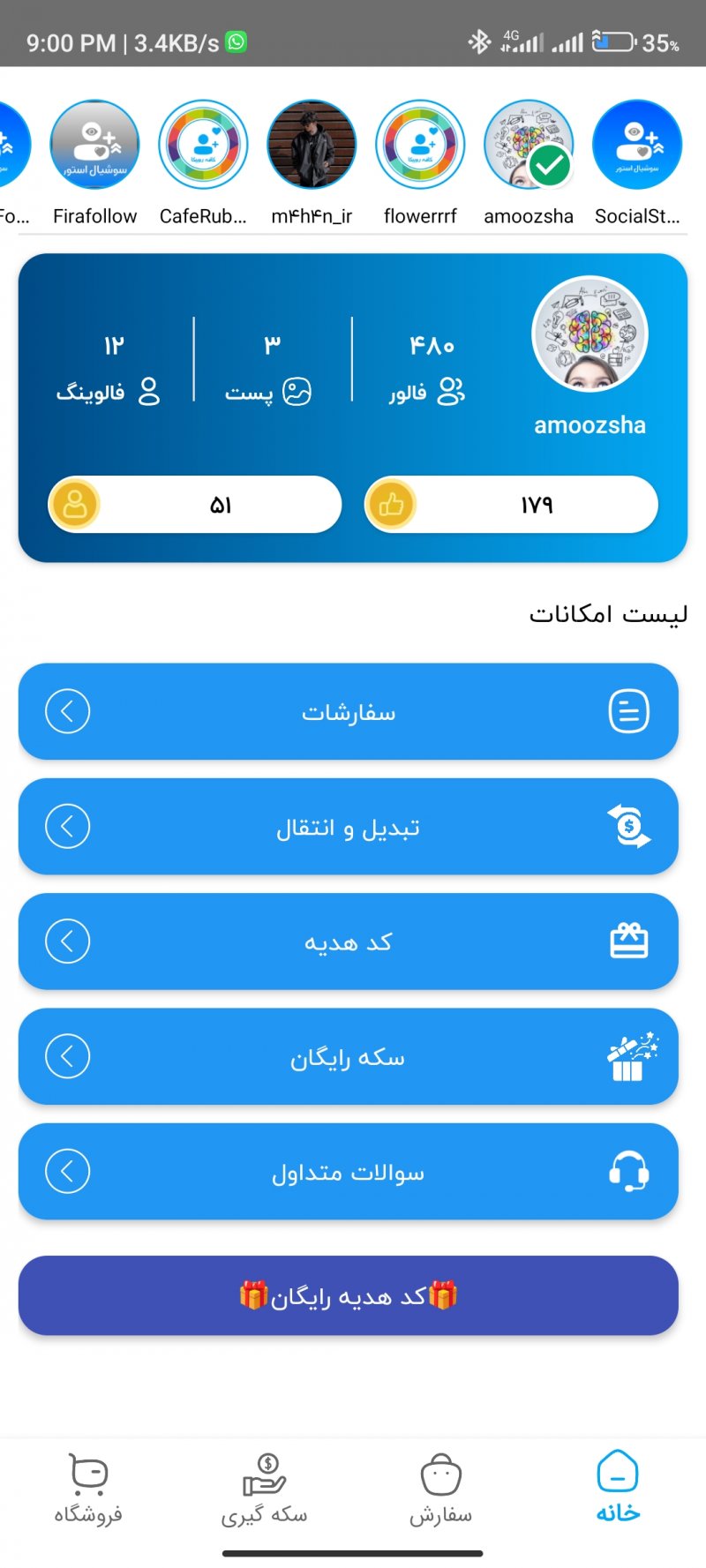Tap the follower coins balance showing ۵۱

tap(194, 505)
